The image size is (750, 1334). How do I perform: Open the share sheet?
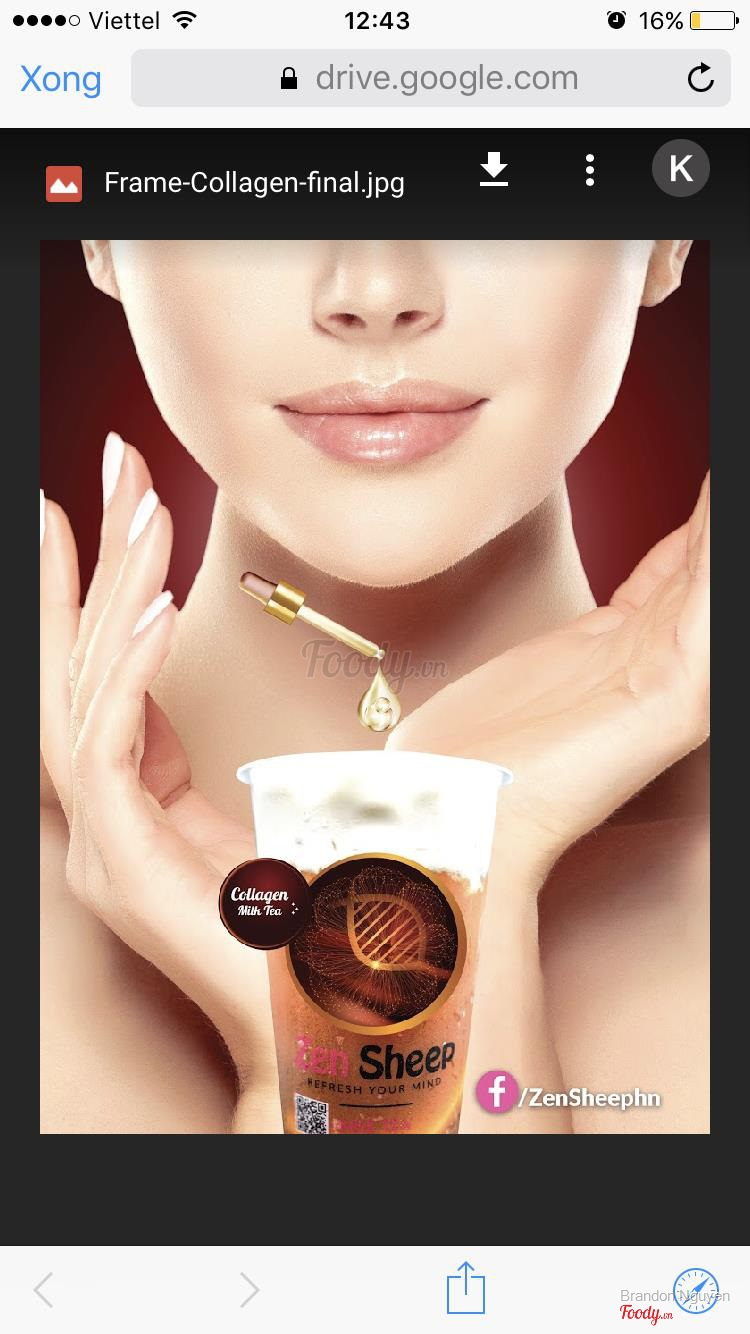[465, 1288]
